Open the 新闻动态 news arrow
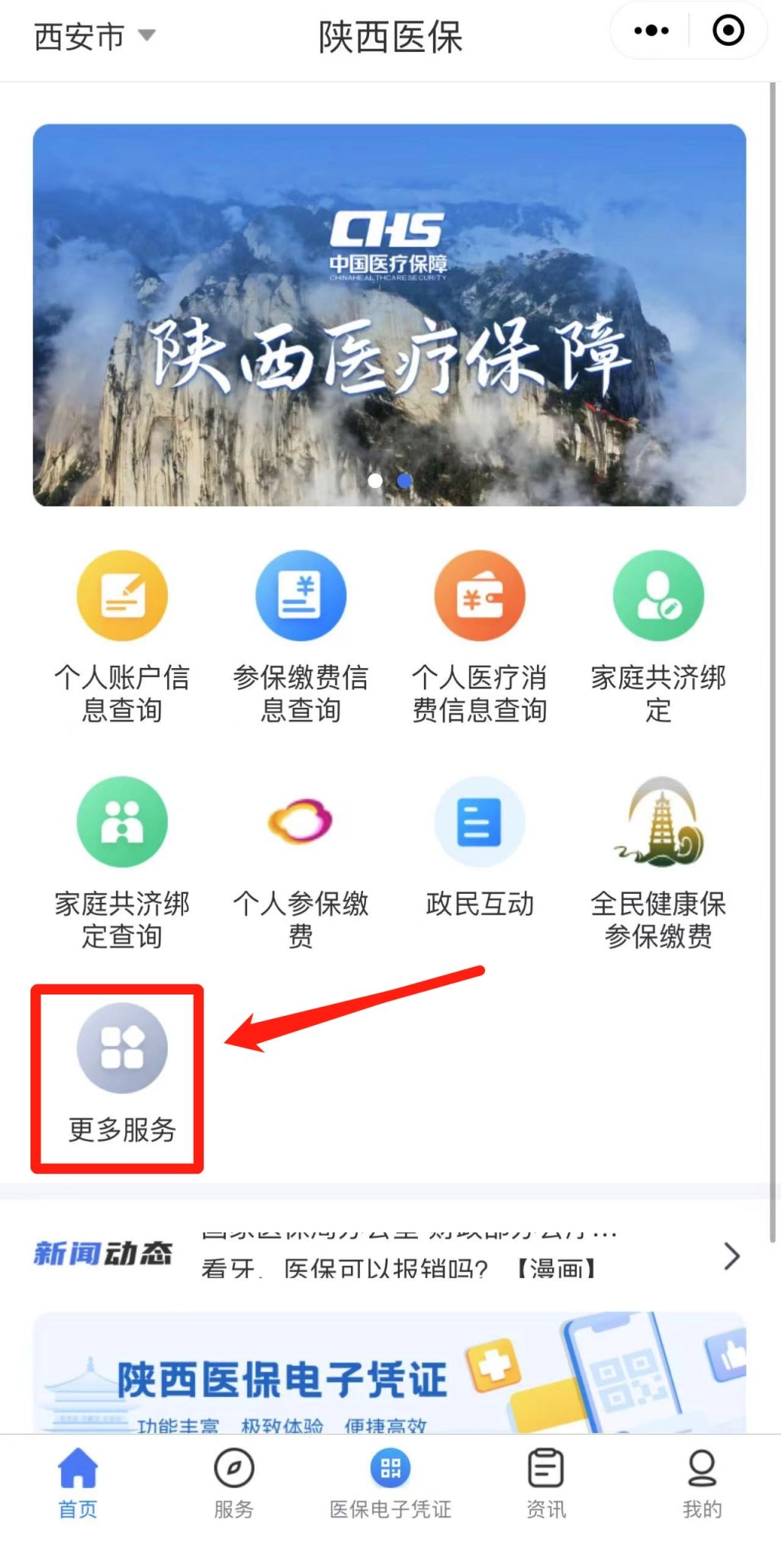The height and width of the screenshot is (1568, 781). pos(731,1255)
